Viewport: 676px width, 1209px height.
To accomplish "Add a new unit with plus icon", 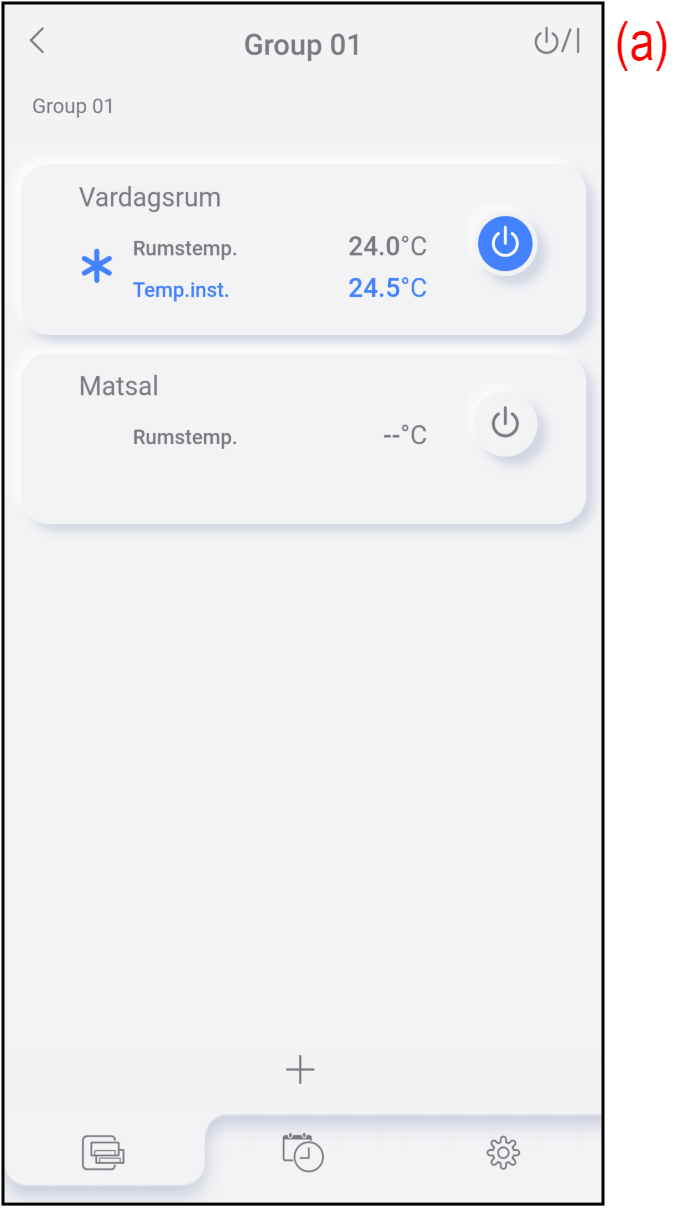I will coord(300,1070).
